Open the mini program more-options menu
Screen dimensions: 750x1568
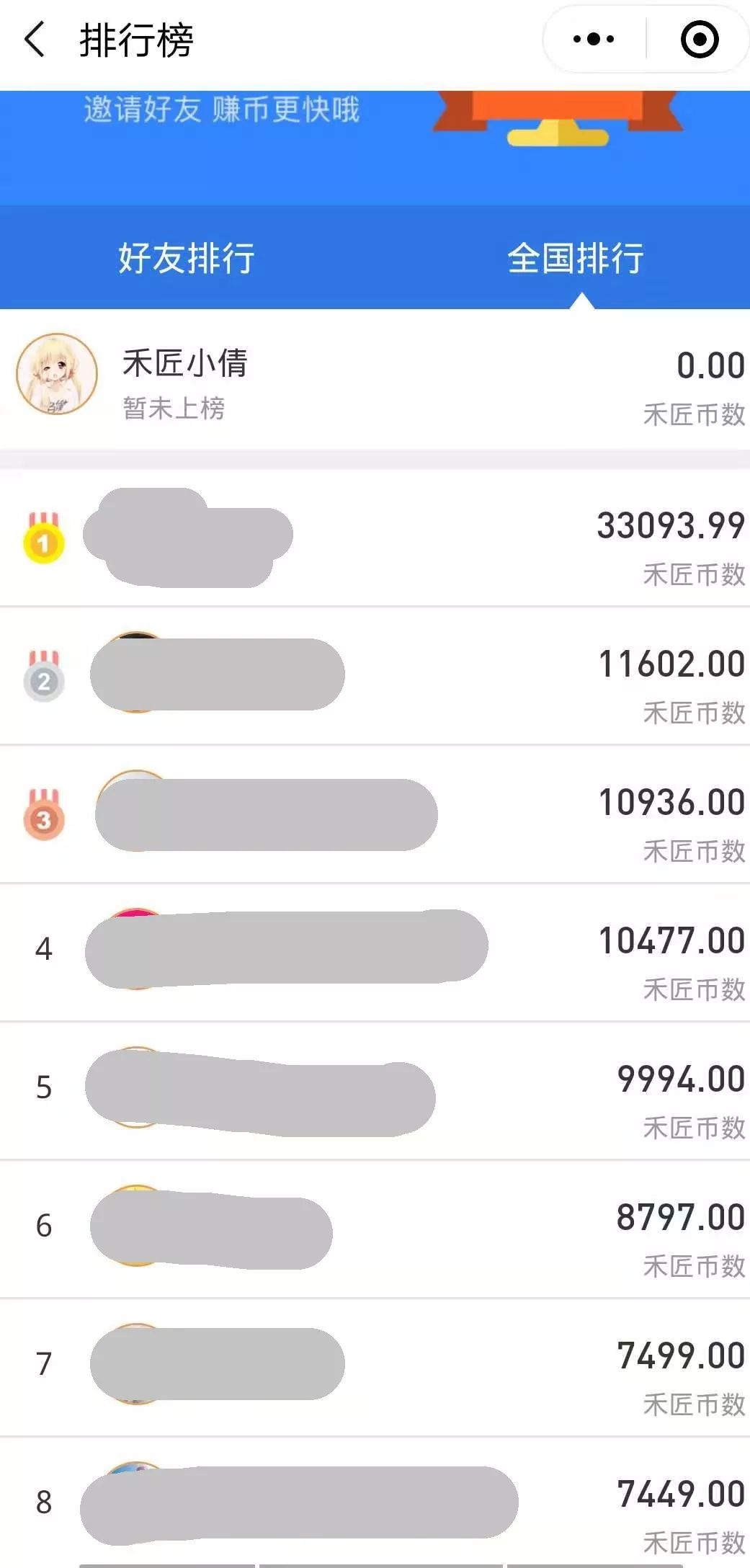click(x=594, y=39)
